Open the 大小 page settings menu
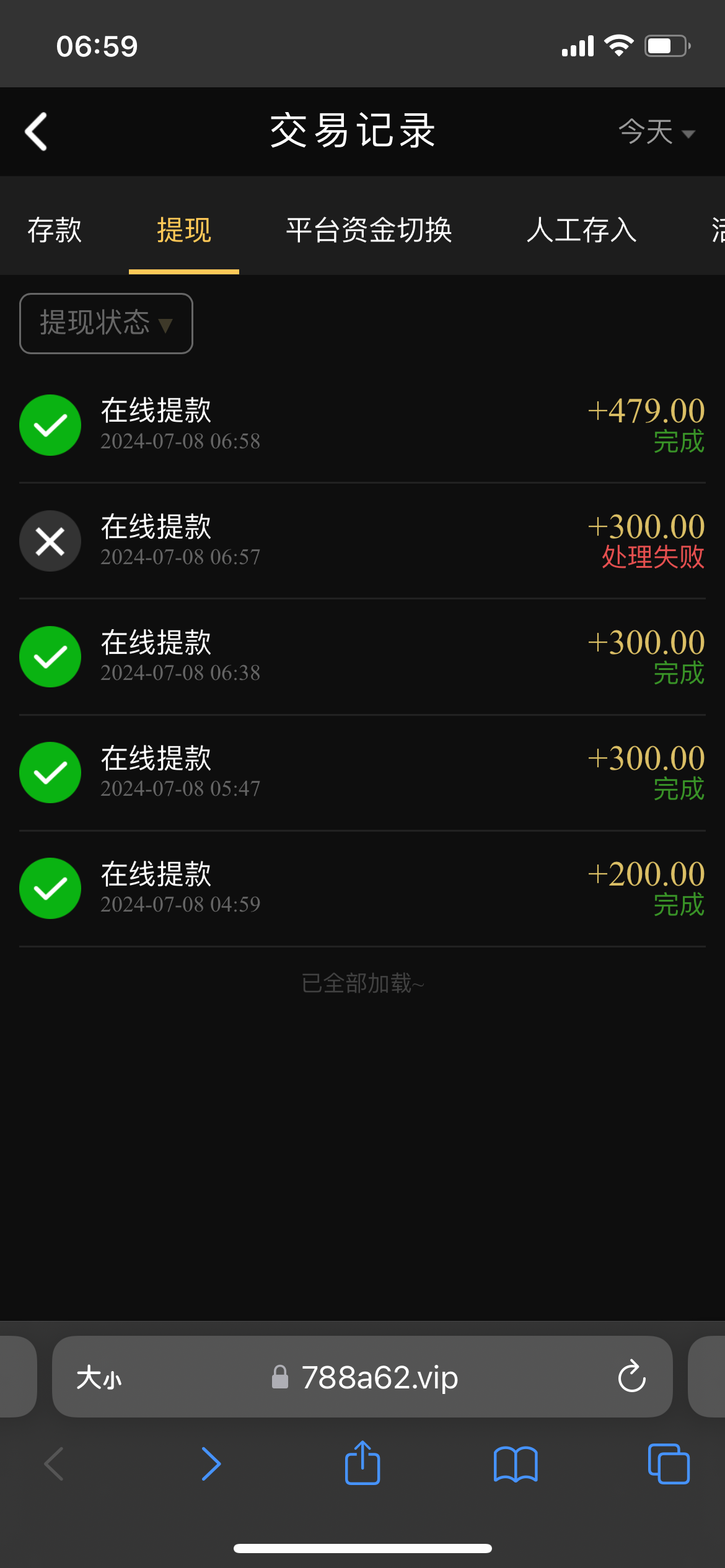The height and width of the screenshot is (1568, 725). coord(99,1378)
